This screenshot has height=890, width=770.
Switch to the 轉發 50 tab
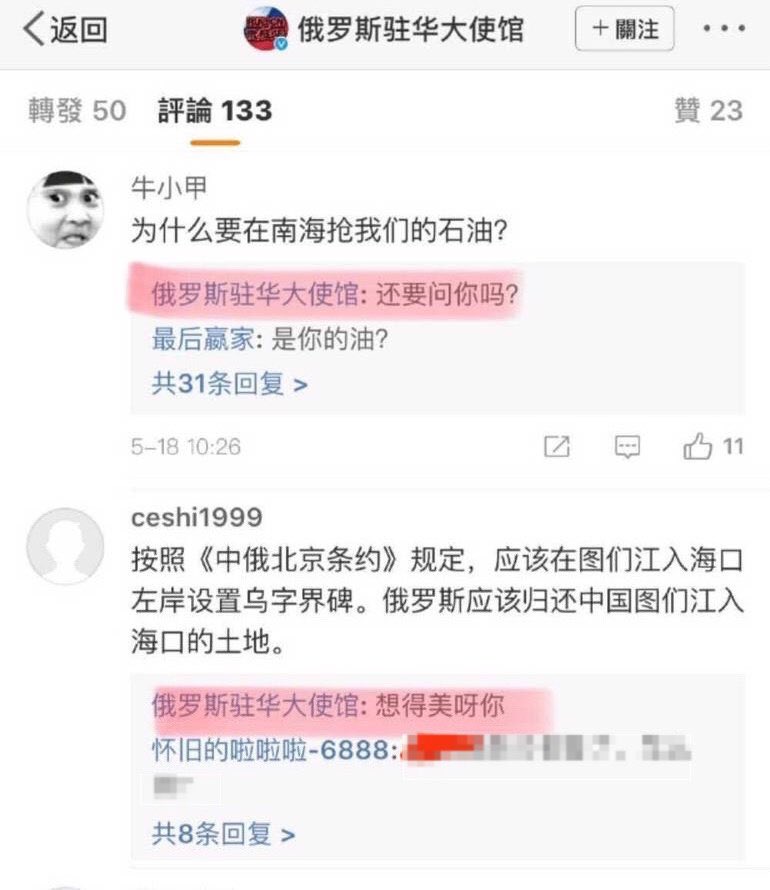77,110
